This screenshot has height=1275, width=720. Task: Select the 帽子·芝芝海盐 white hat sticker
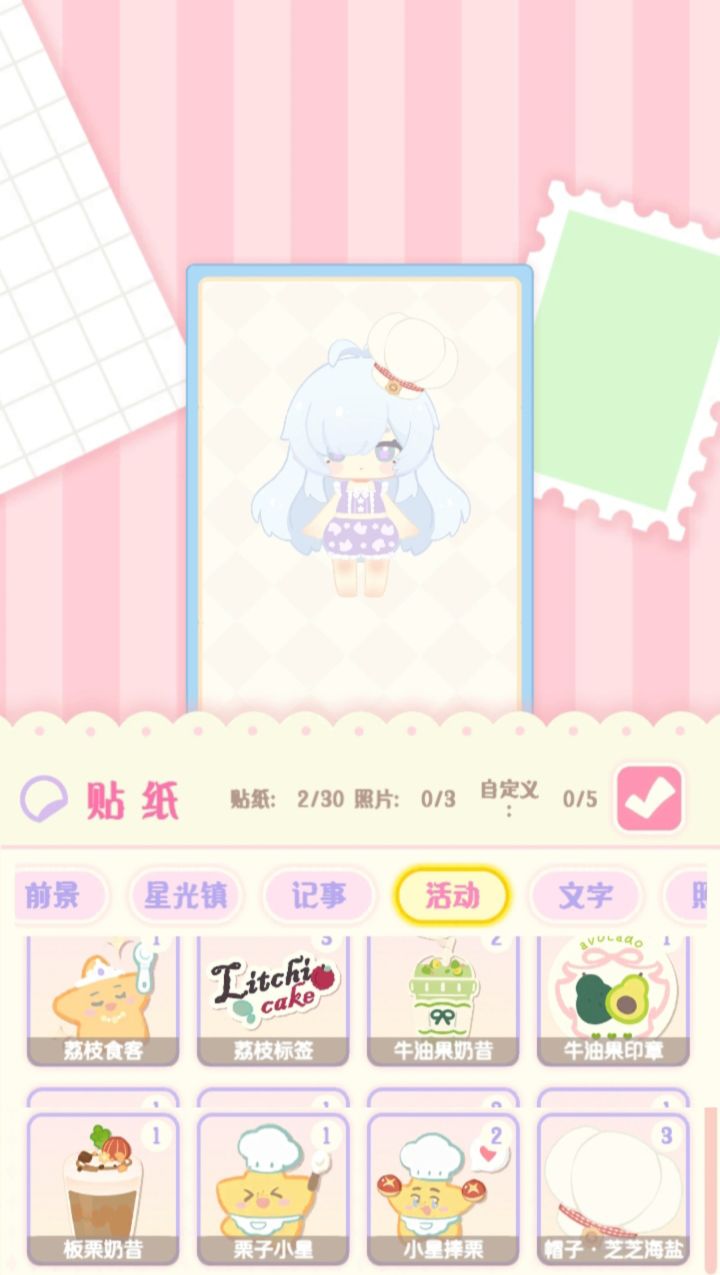click(x=612, y=1185)
